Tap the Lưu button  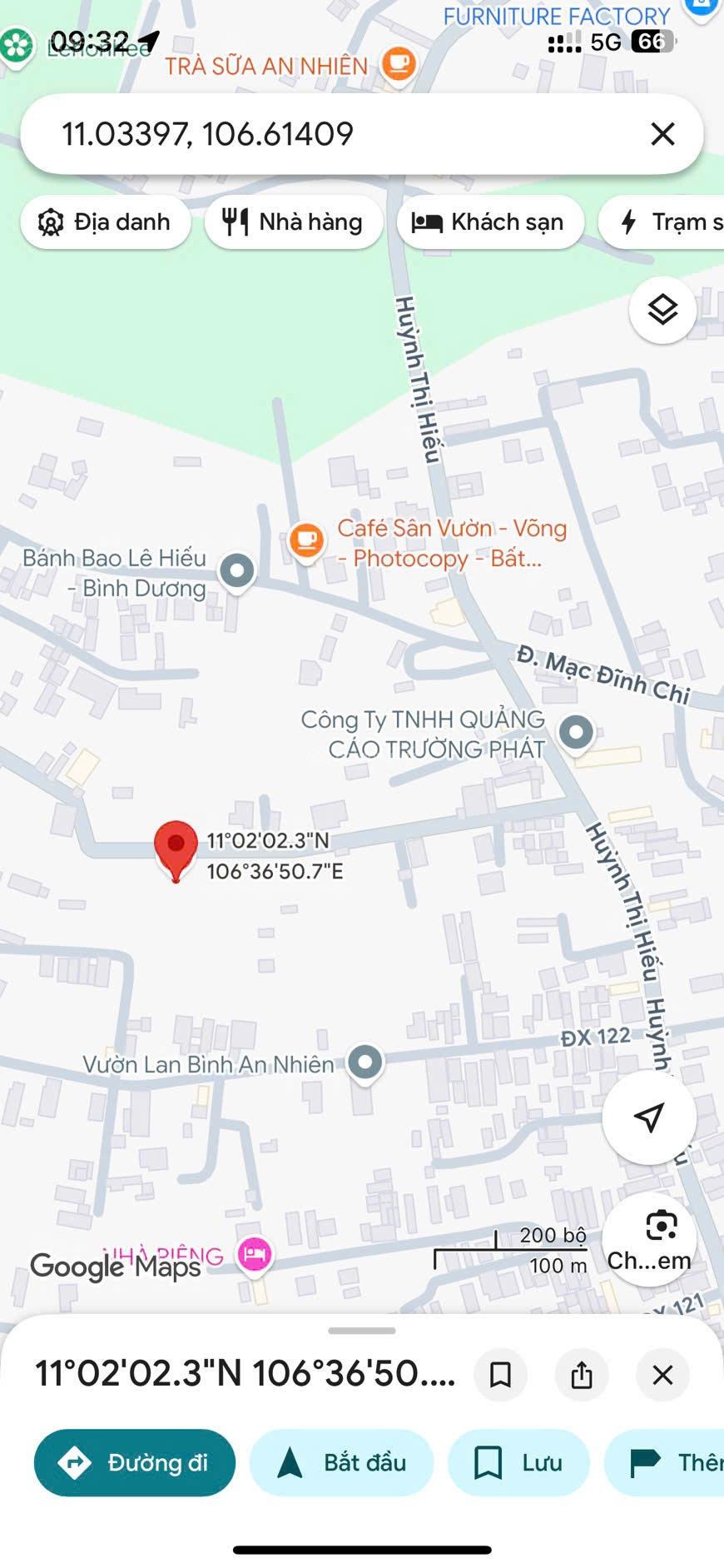518,1463
